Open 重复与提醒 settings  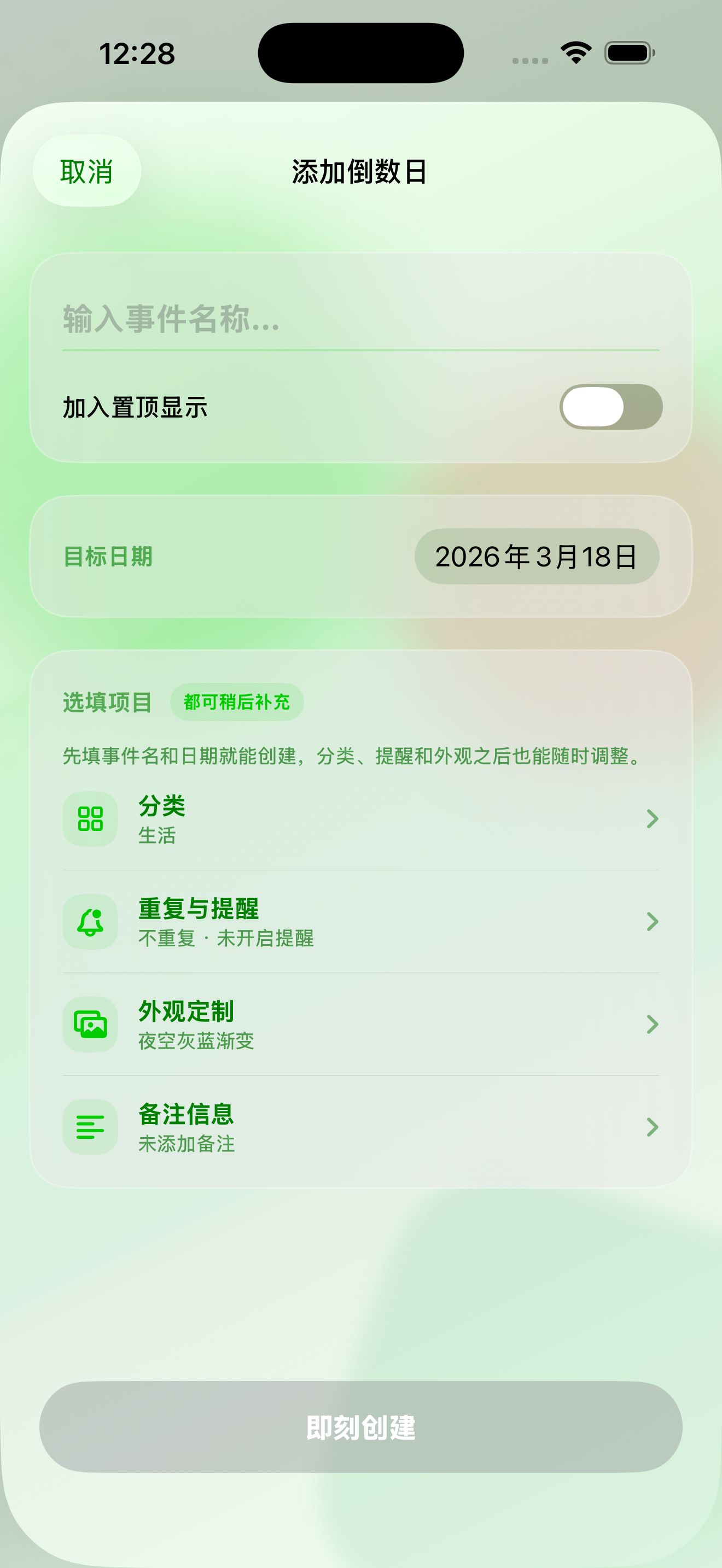pos(360,922)
